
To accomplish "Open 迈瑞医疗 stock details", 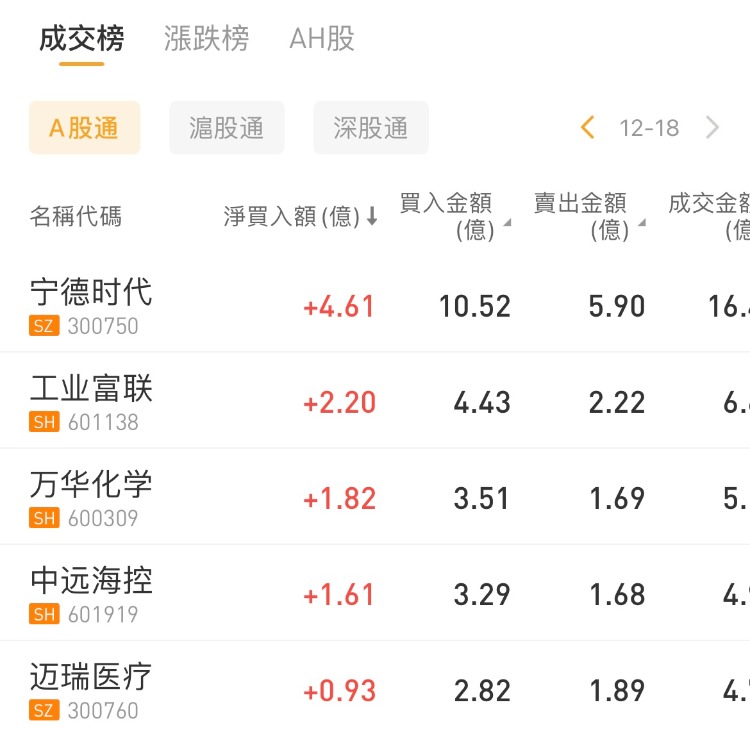I will 91,689.
